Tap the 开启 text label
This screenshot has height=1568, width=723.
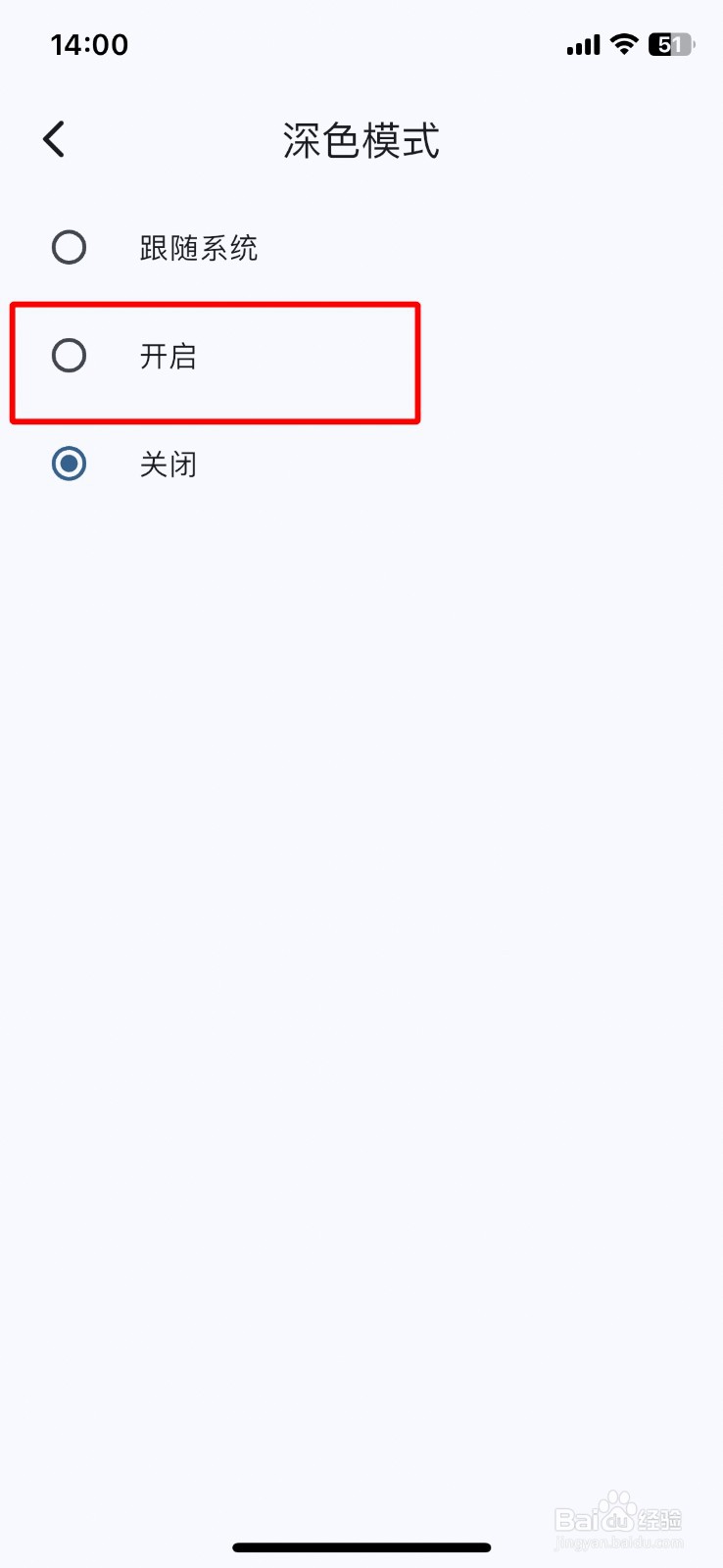tap(167, 356)
